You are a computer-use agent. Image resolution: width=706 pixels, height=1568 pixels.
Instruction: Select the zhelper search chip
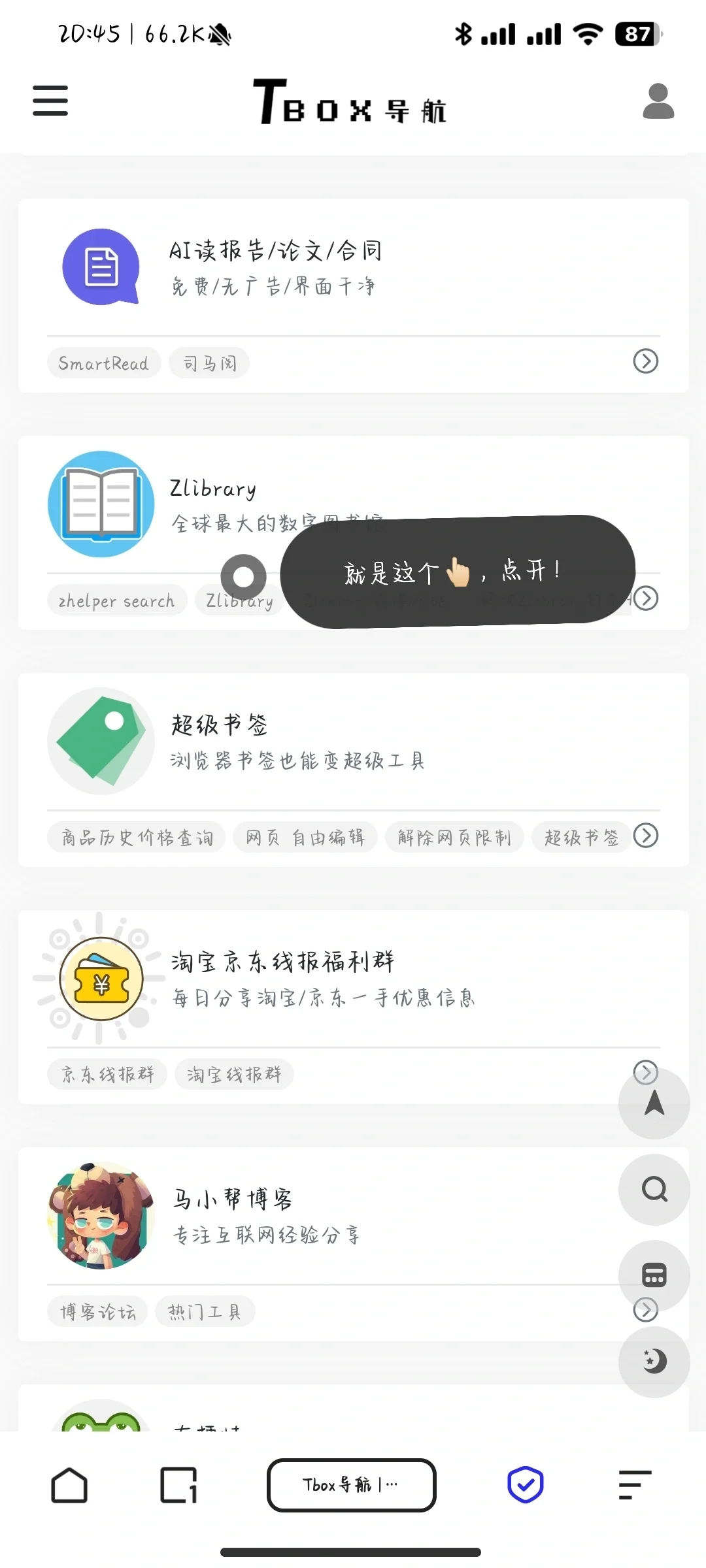coord(117,600)
